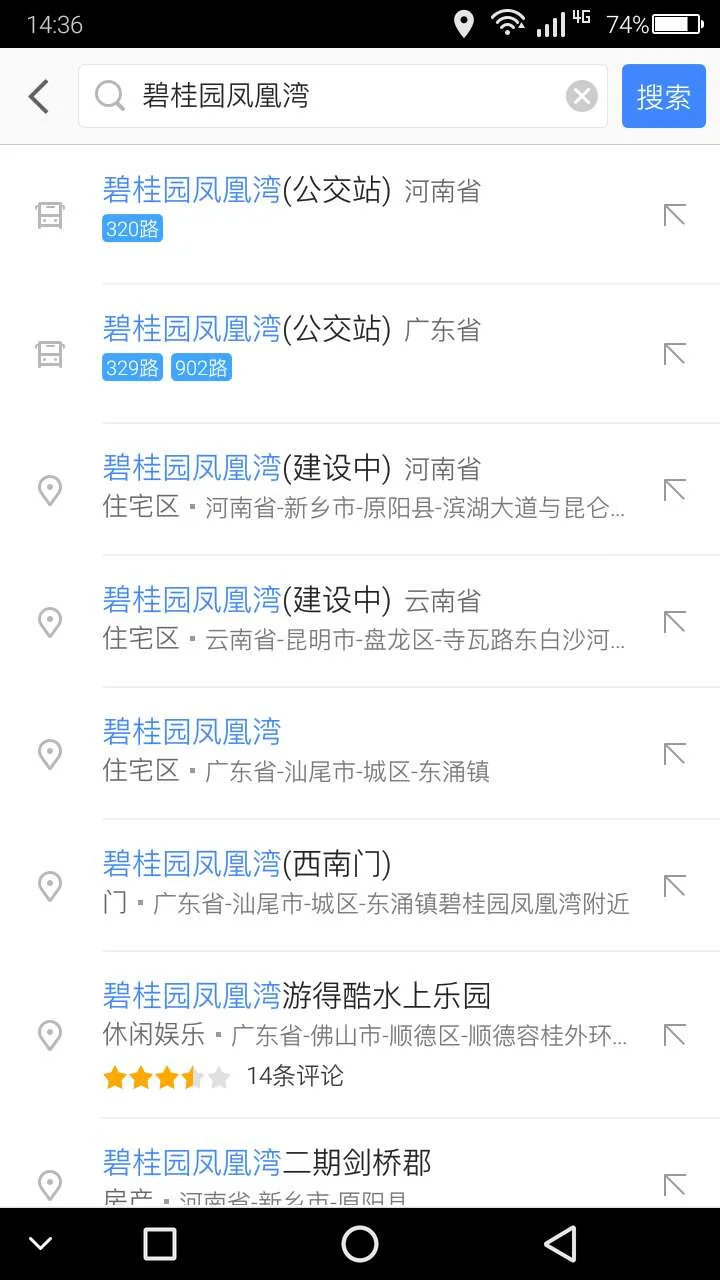Select the 320路 bus route tag
This screenshot has width=720, height=1280.
point(132,229)
